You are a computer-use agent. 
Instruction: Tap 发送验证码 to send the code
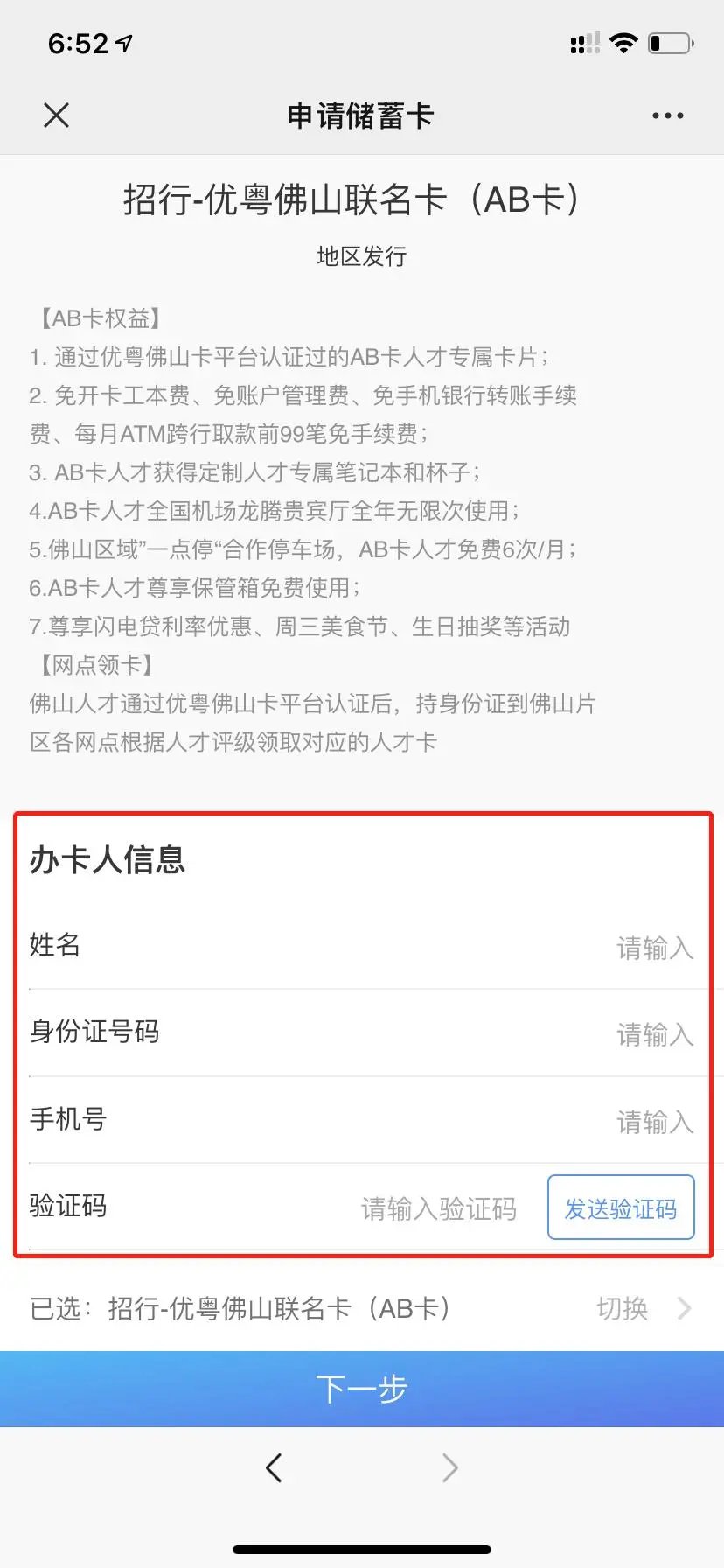pyautogui.click(x=621, y=1208)
